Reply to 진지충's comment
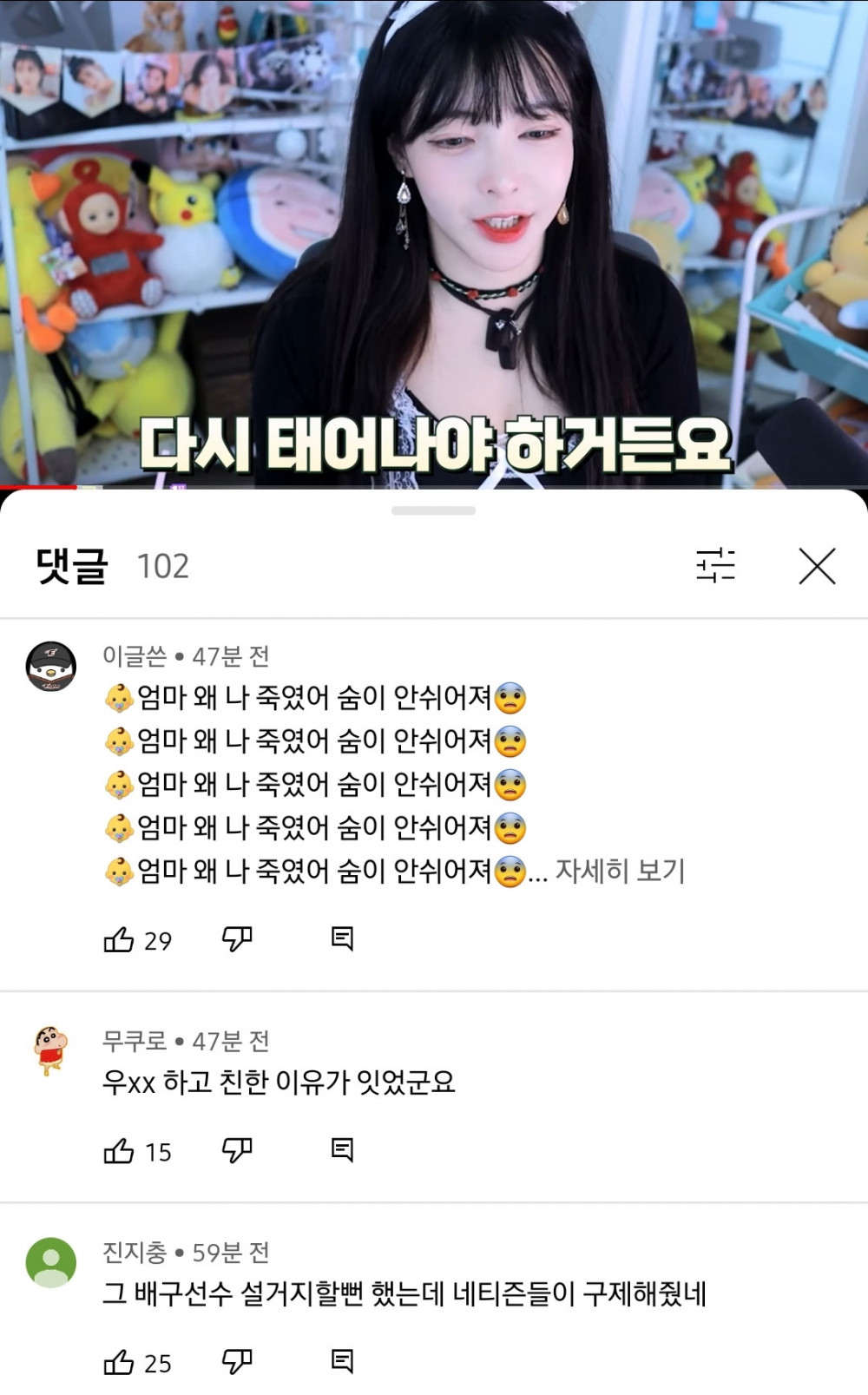Viewport: 868px width, 1395px height. click(342, 1361)
